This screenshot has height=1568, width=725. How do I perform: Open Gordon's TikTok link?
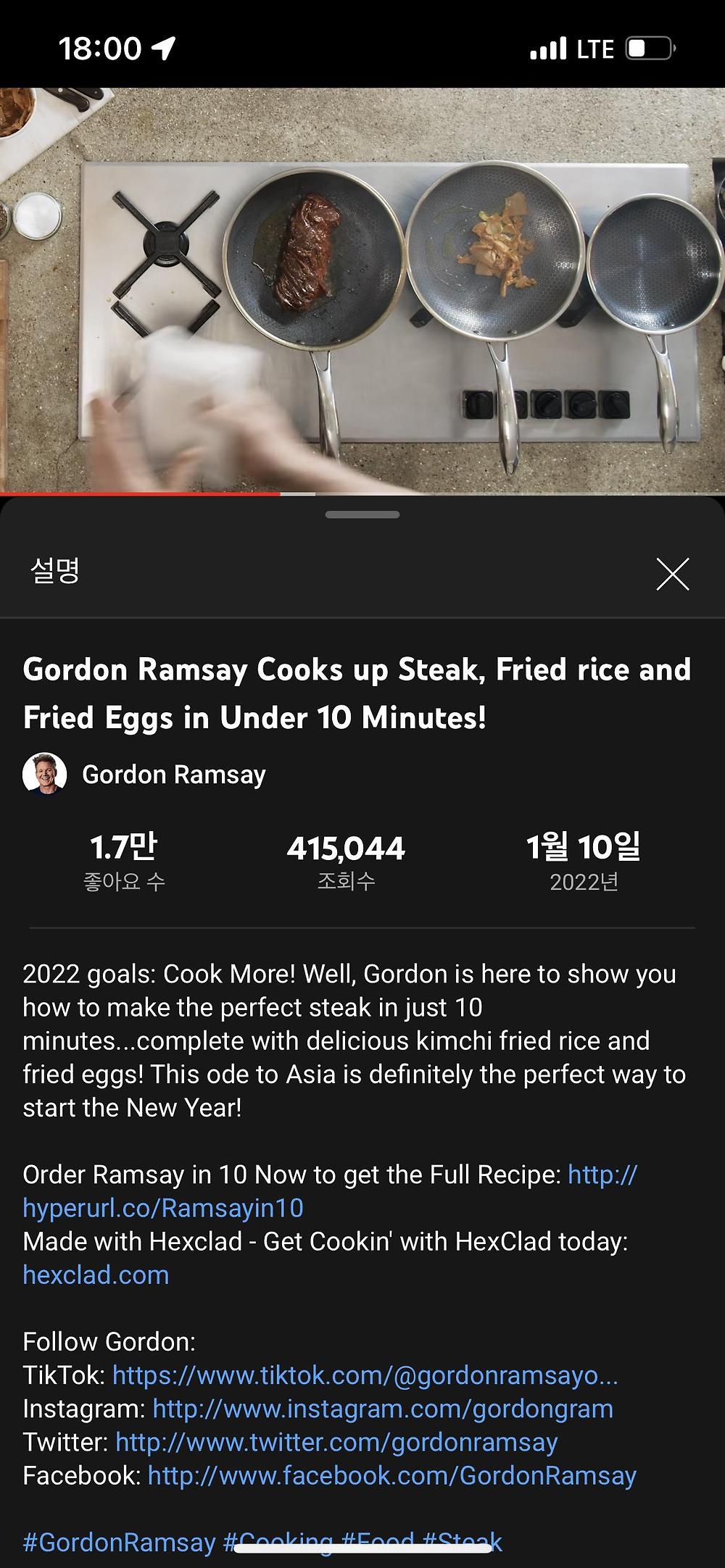click(x=365, y=1375)
